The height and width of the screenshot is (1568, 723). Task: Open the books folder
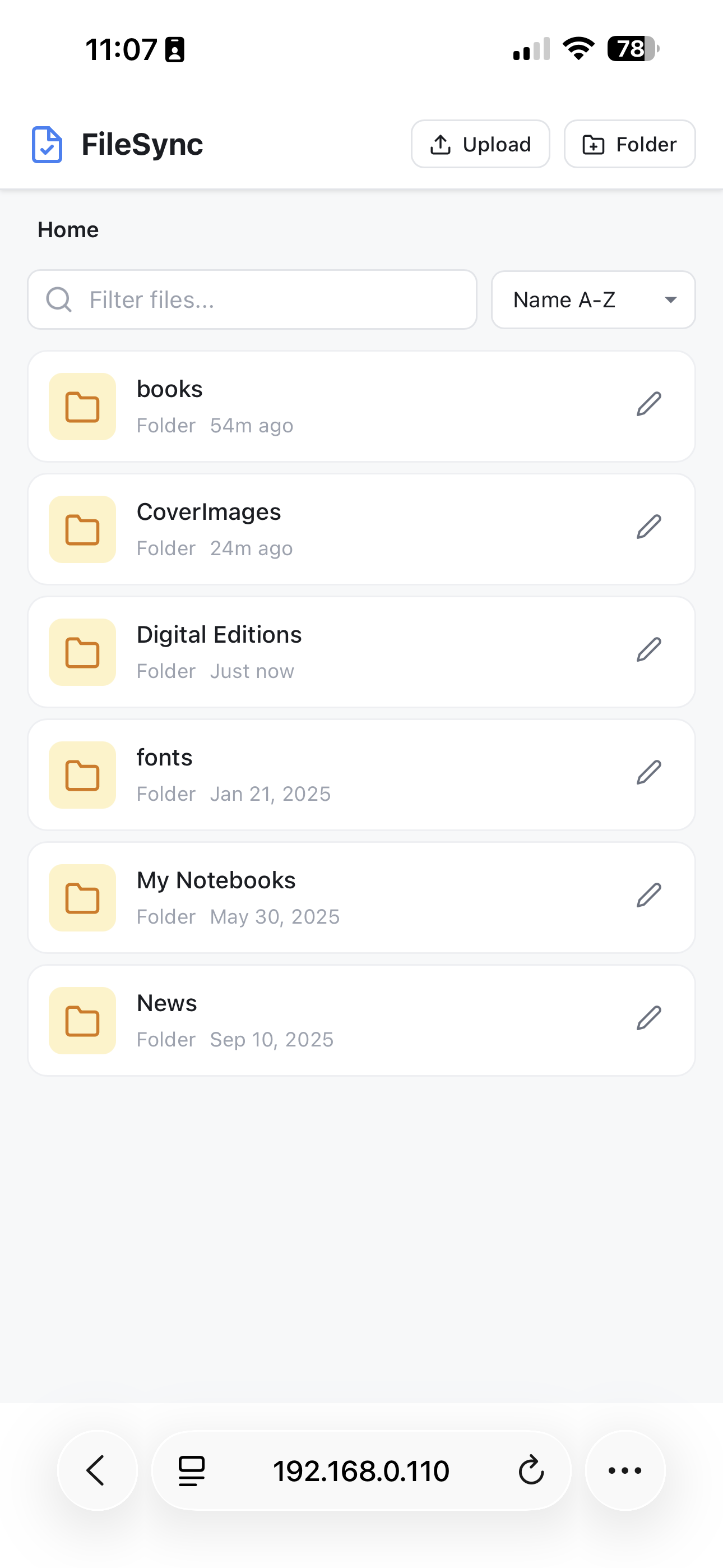click(x=304, y=406)
